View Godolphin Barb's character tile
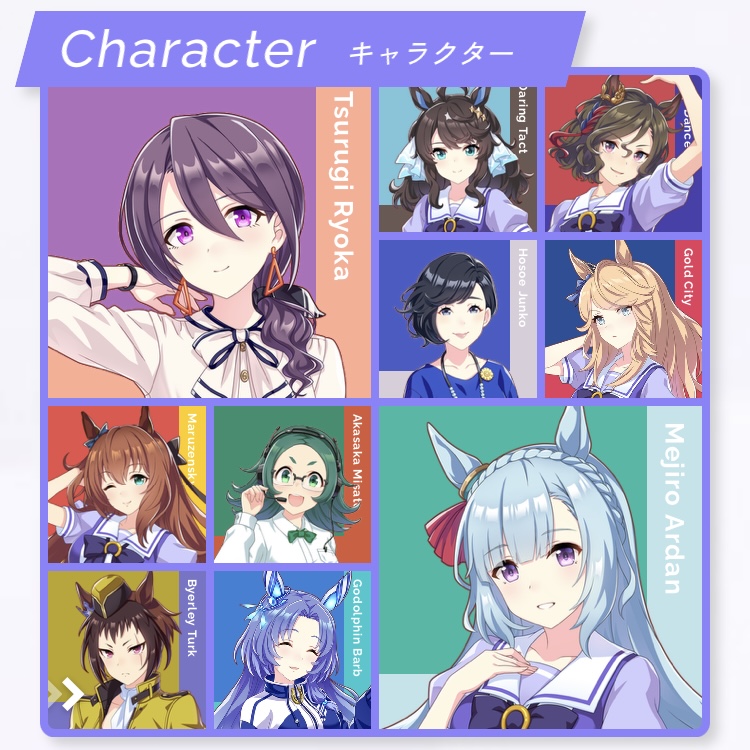This screenshot has height=750, width=750. (x=292, y=650)
